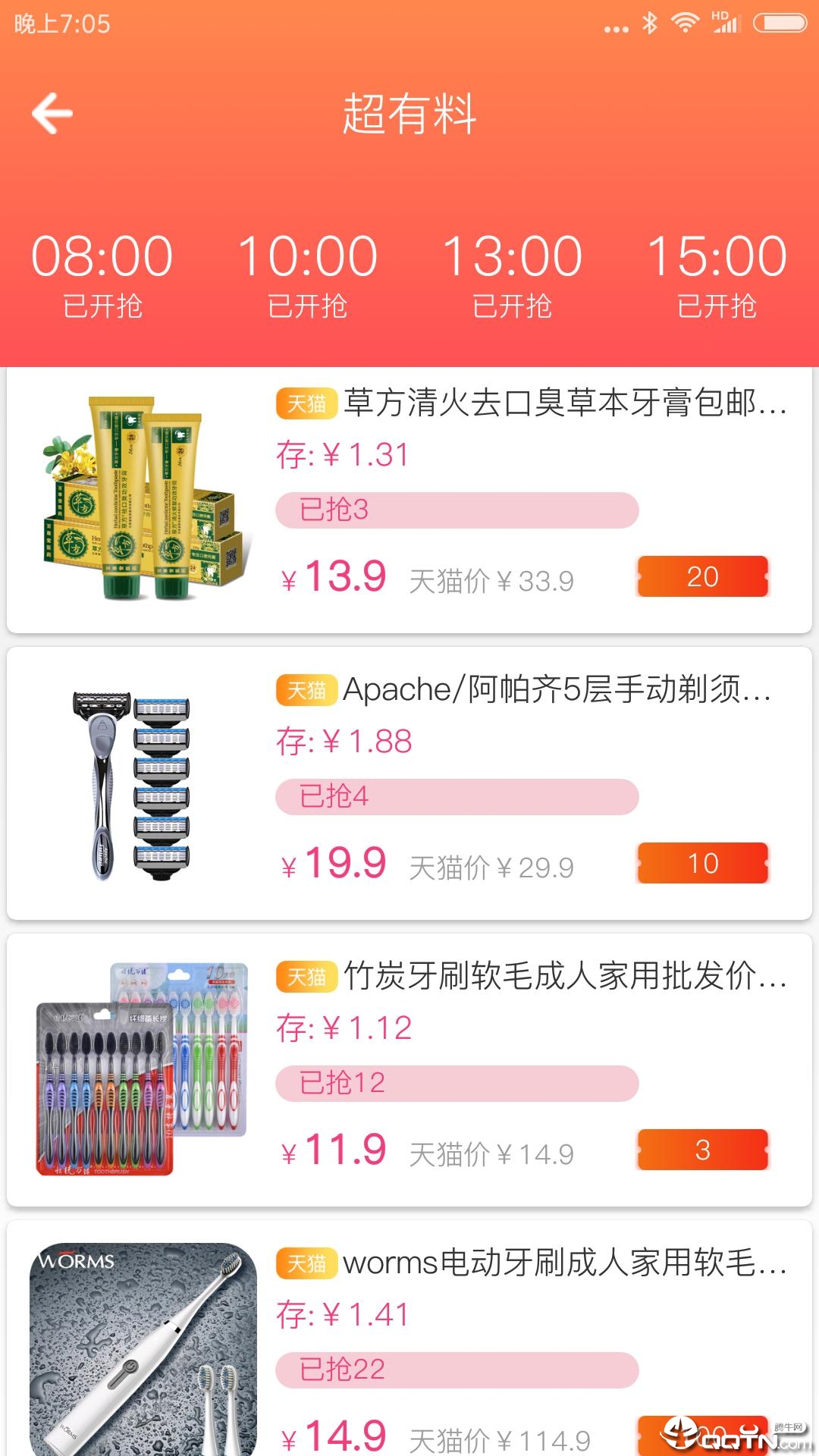The width and height of the screenshot is (819, 1456).
Task: Show the 15:00 sale session
Action: 717,275
